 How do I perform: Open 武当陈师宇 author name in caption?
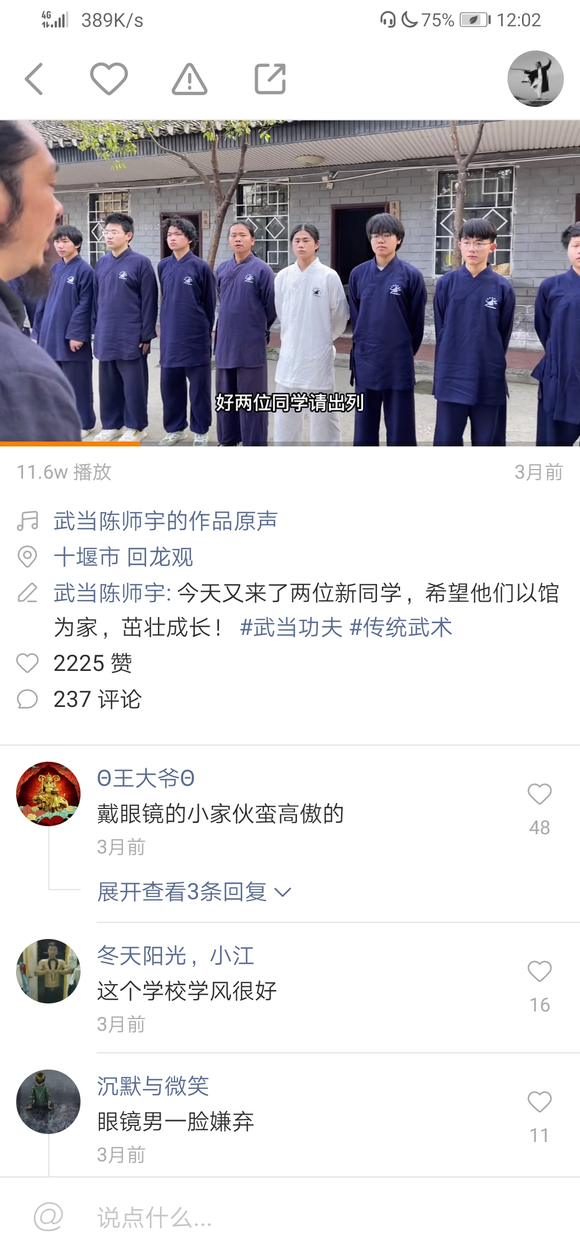(110, 592)
